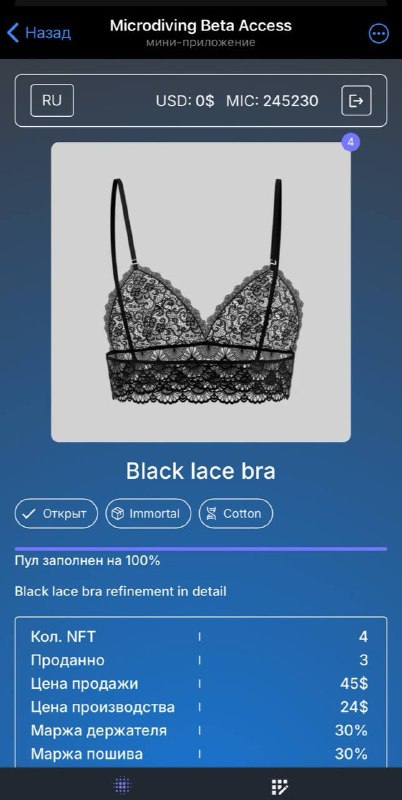Tap the Открыт status chip
402x800 pixels.
[56, 513]
